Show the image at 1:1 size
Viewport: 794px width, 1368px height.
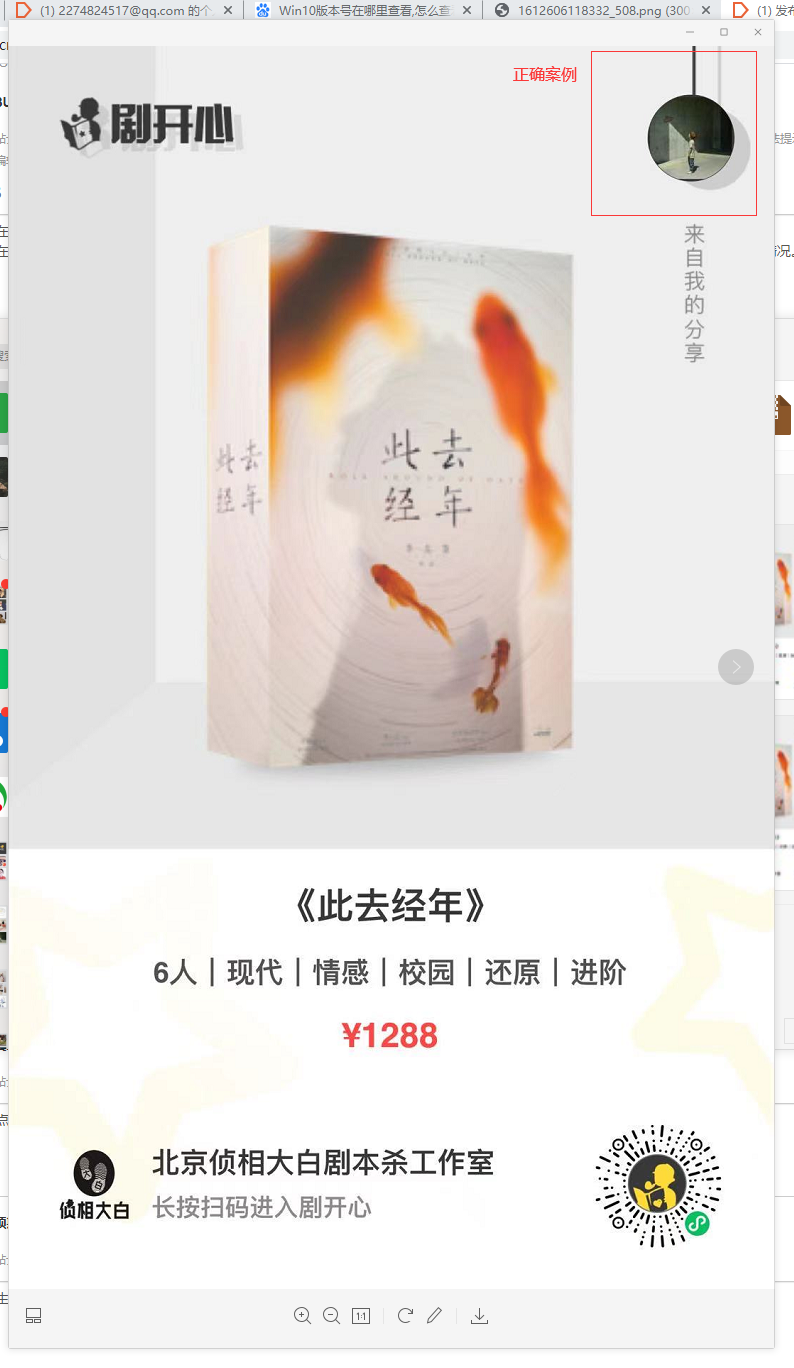click(361, 1316)
